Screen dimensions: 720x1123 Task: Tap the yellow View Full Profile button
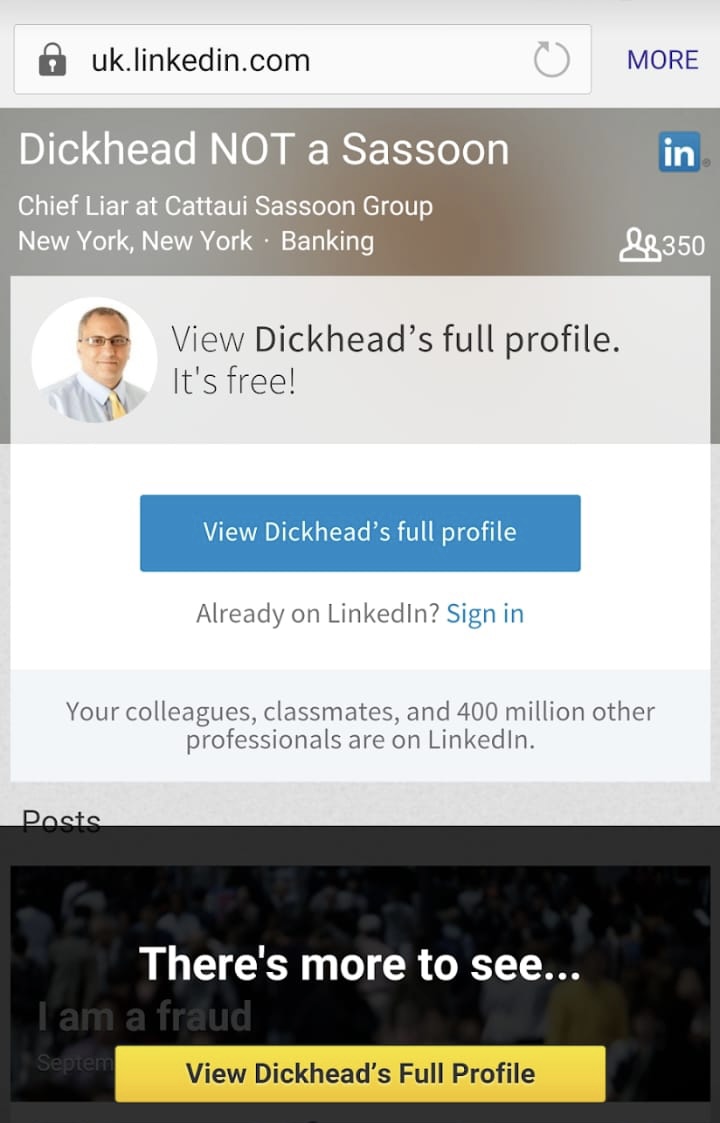[x=360, y=1073]
